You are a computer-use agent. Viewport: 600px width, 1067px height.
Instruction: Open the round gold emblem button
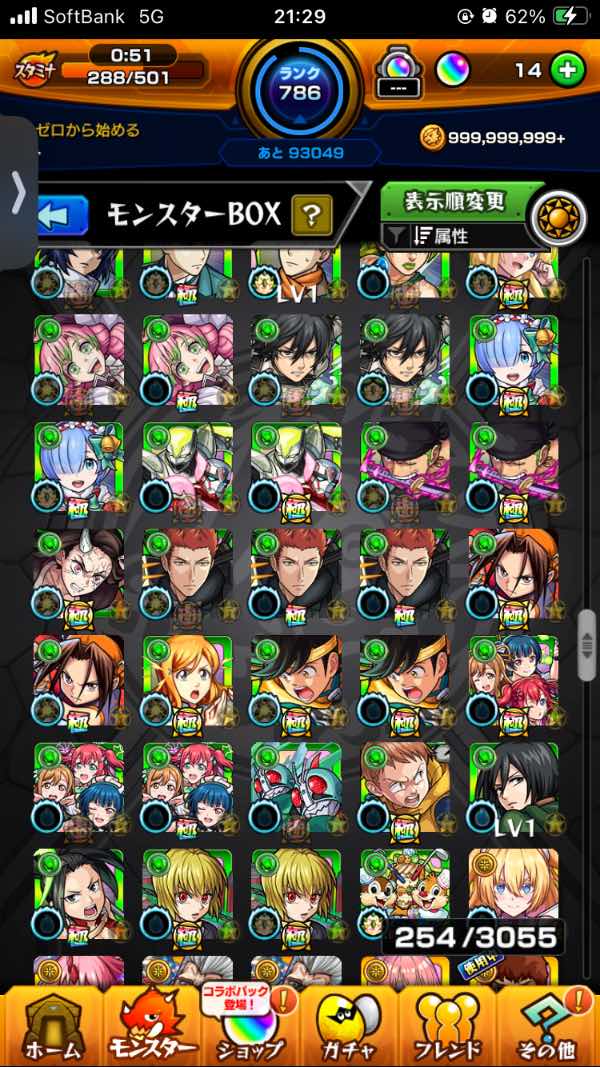pyautogui.click(x=559, y=219)
